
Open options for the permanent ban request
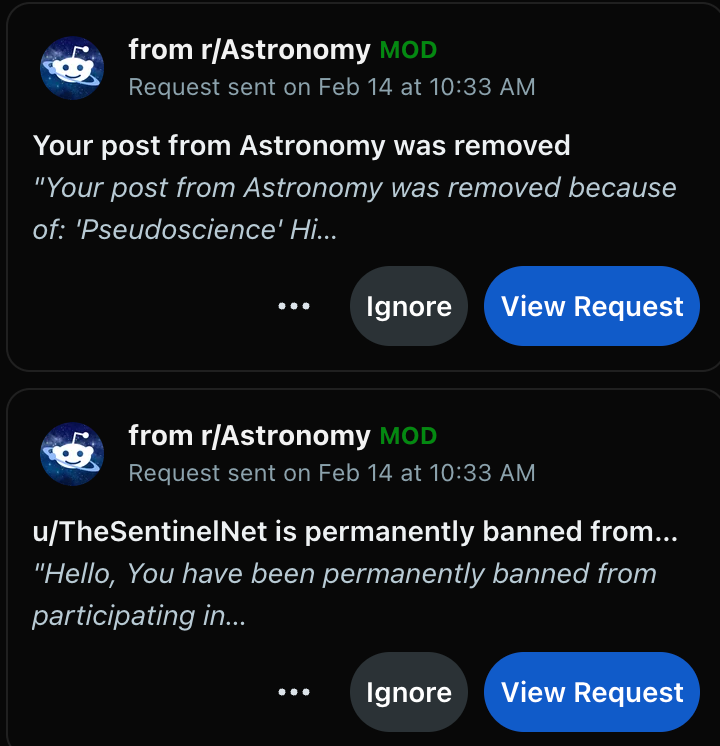click(x=294, y=692)
